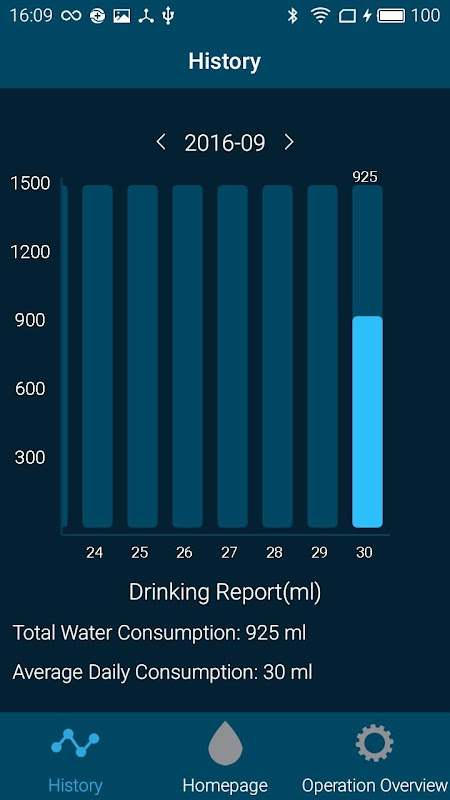Switch to the Homepage tab

[225, 759]
